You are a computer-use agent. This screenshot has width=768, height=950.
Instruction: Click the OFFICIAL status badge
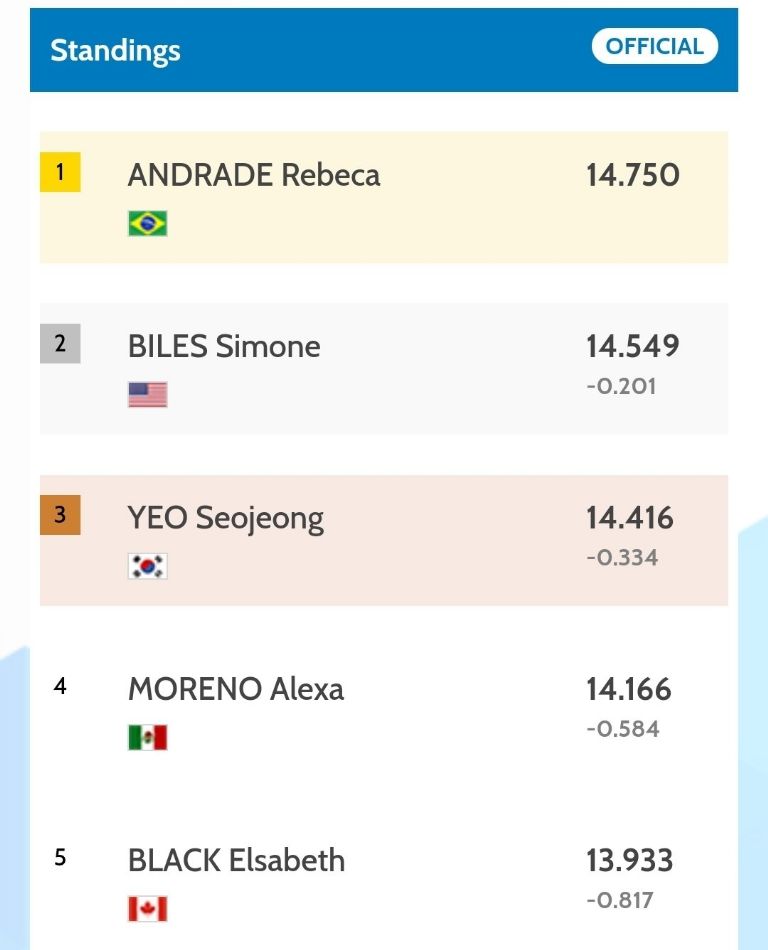[655, 46]
